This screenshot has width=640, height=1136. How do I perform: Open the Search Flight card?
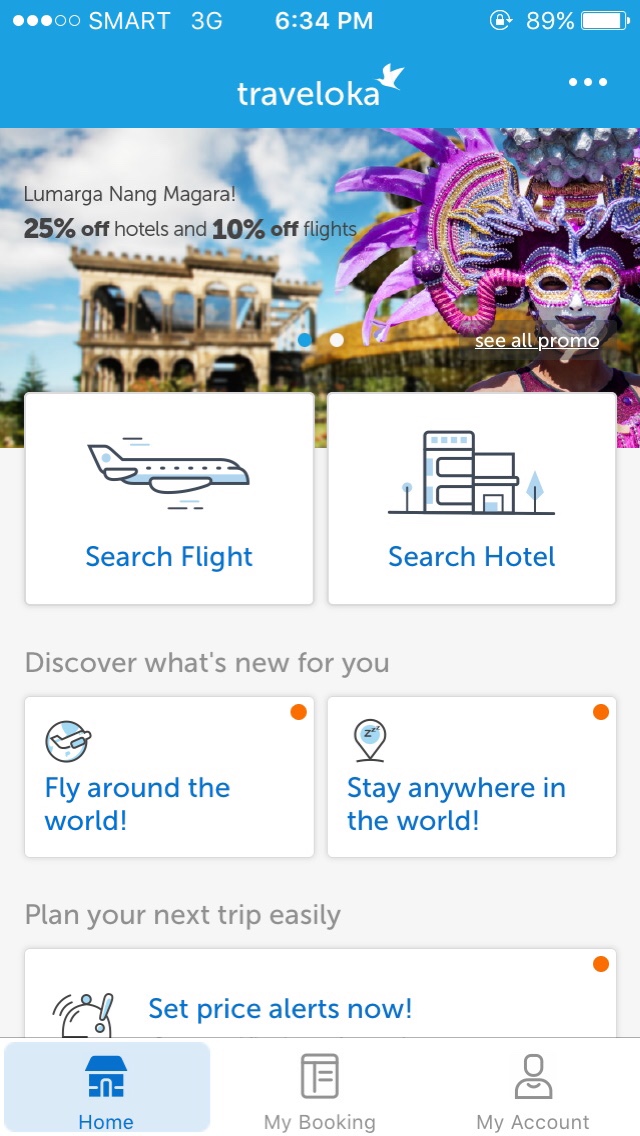[169, 498]
